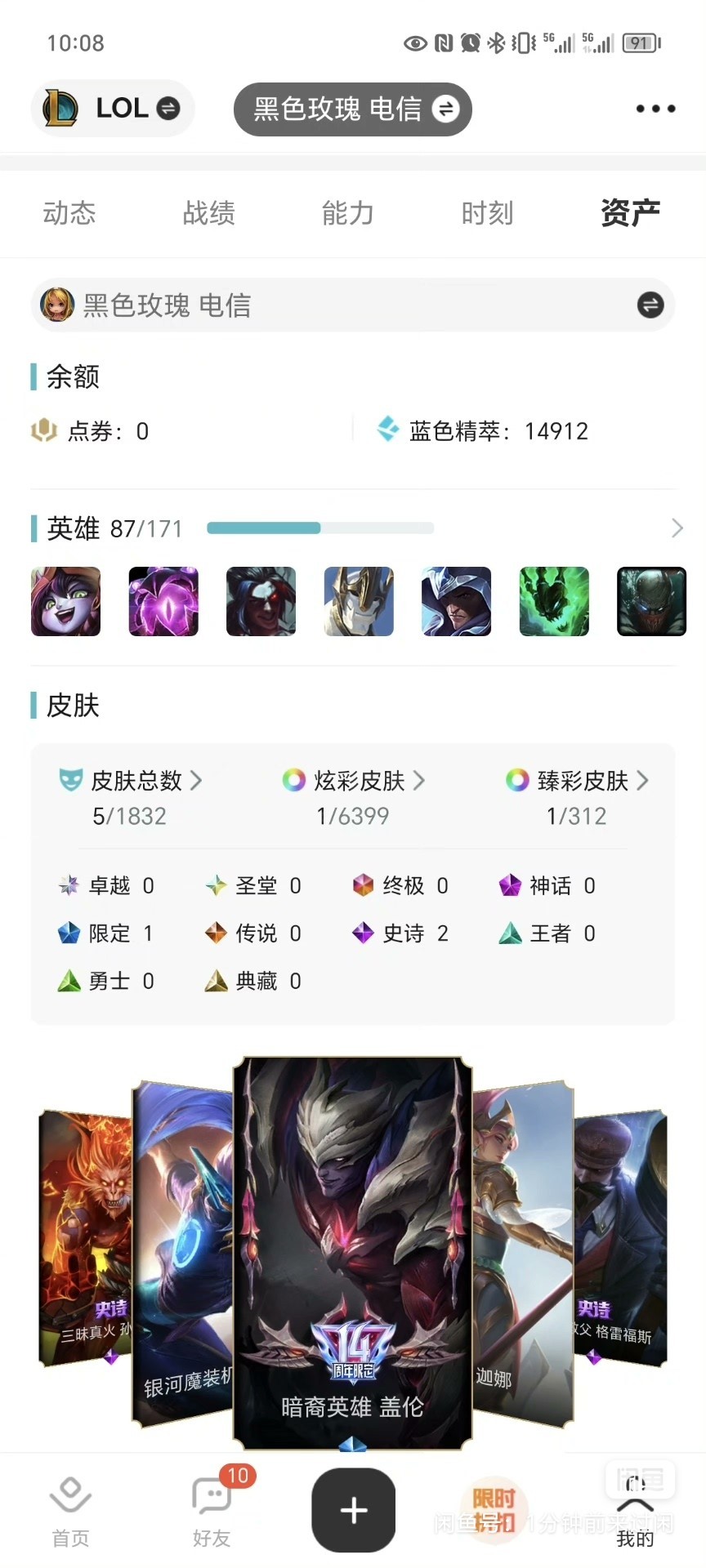Expand the 英雄 list with the chevron
706x1568 pixels.
(x=677, y=528)
